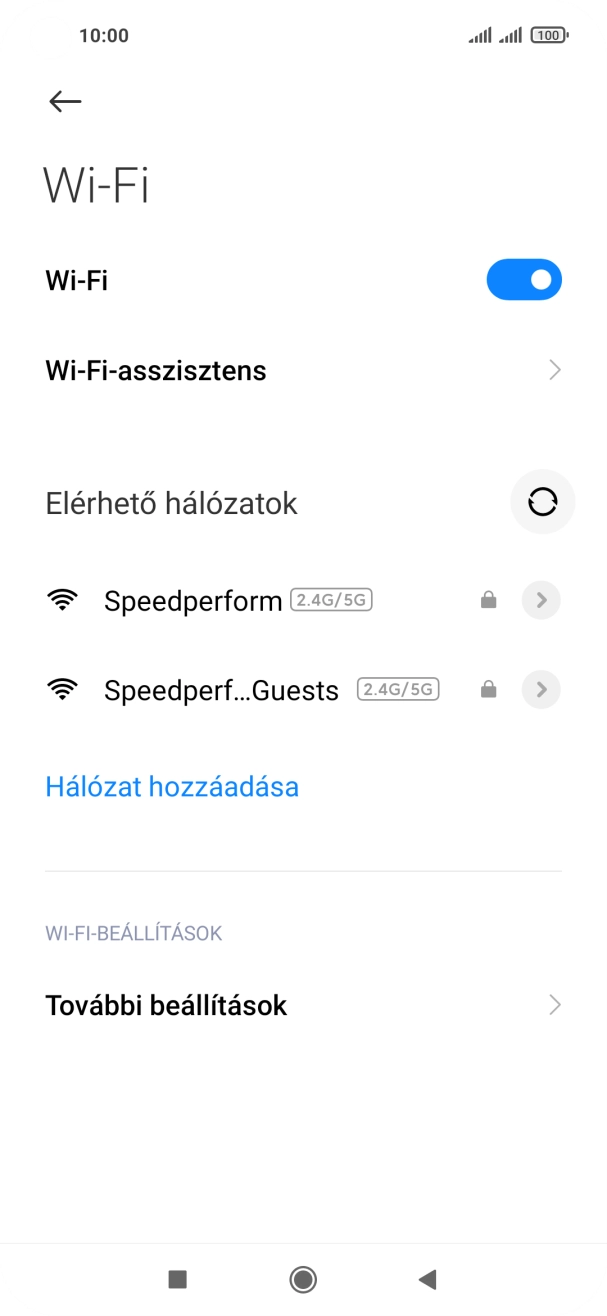
Task: Open További beállítások
Action: (x=303, y=1005)
